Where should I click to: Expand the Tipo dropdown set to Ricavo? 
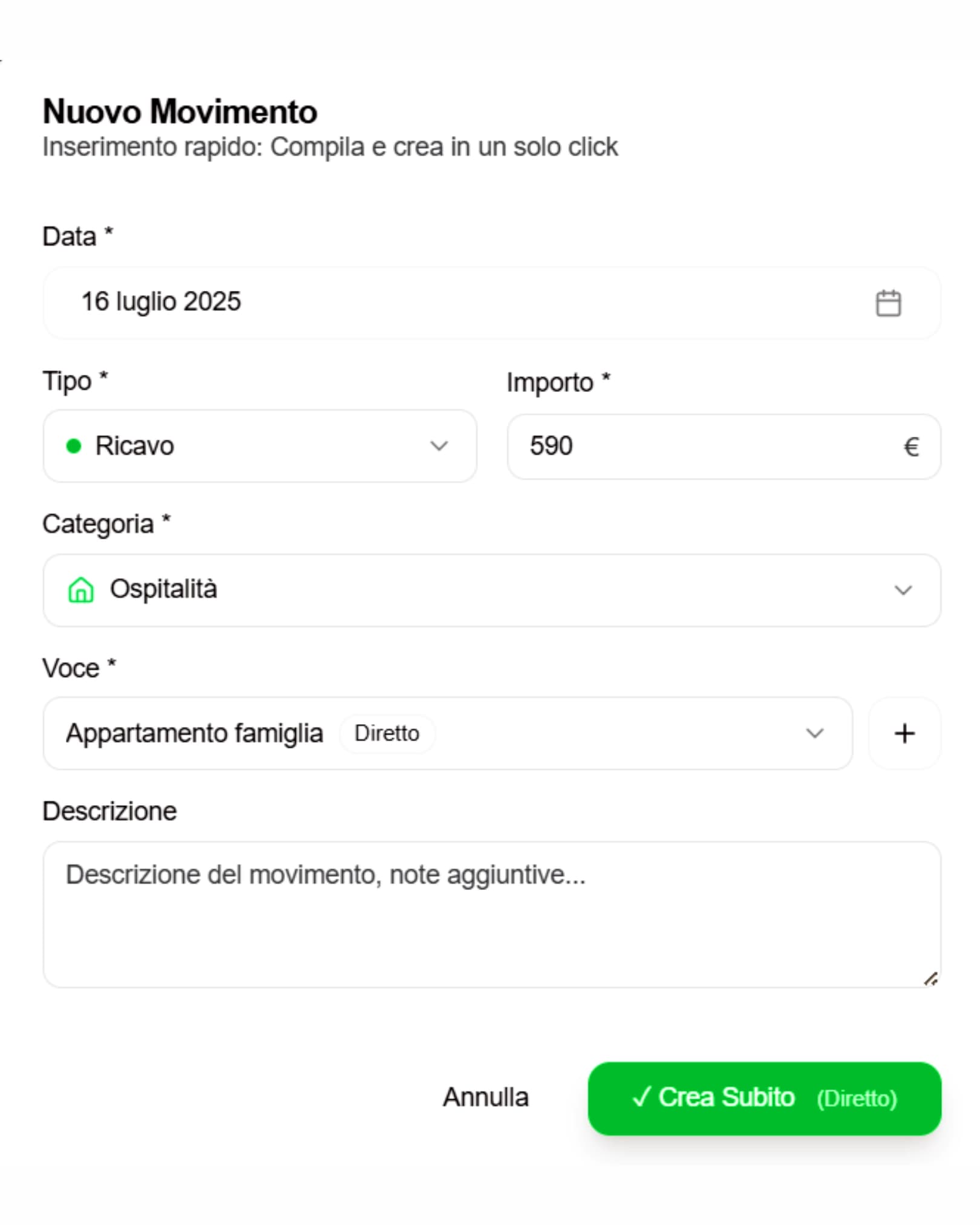[x=260, y=446]
